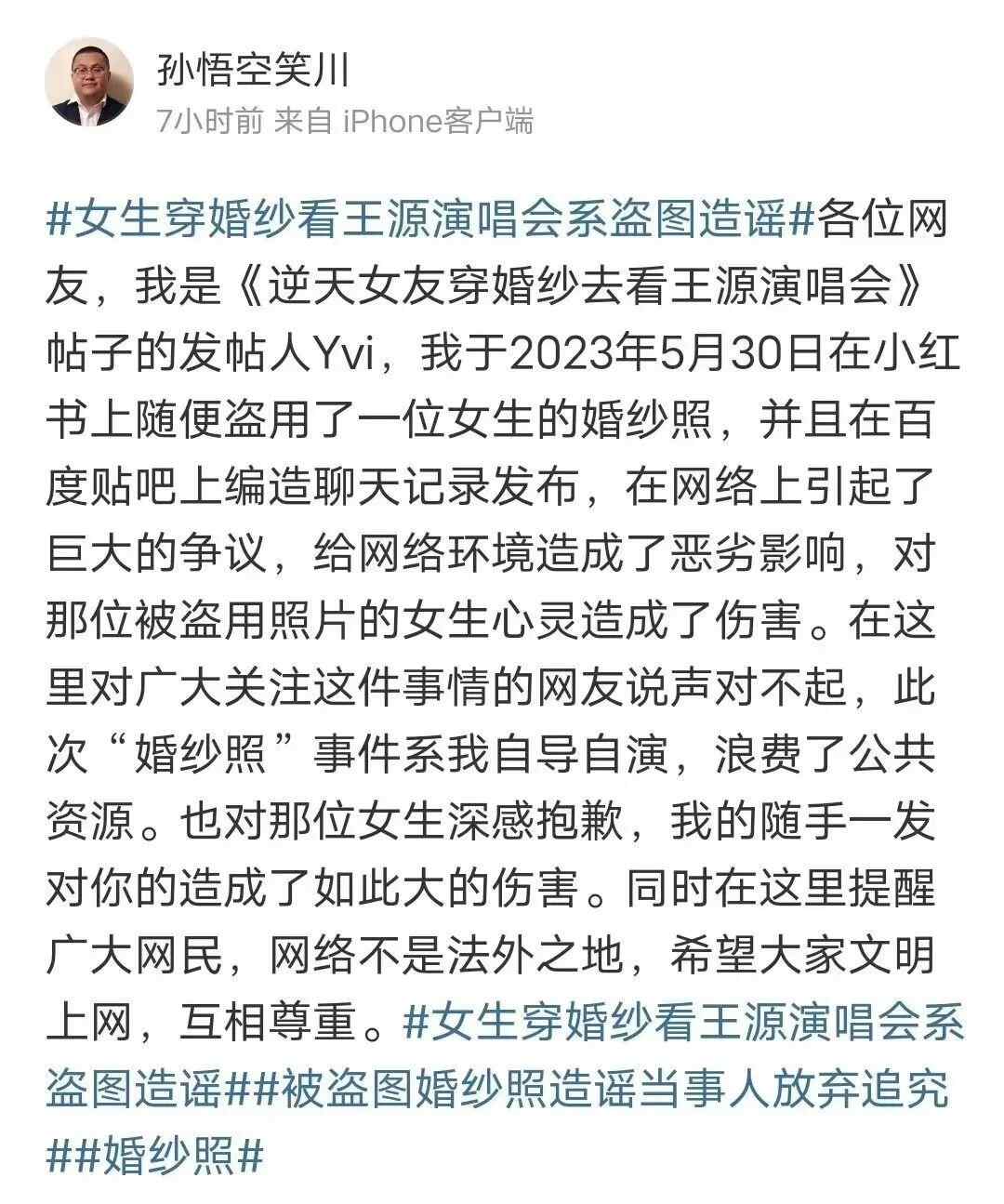Tap the username 孙悟空笑川
Image resolution: width=1004 pixels, height=1204 pixels.
coord(253,68)
